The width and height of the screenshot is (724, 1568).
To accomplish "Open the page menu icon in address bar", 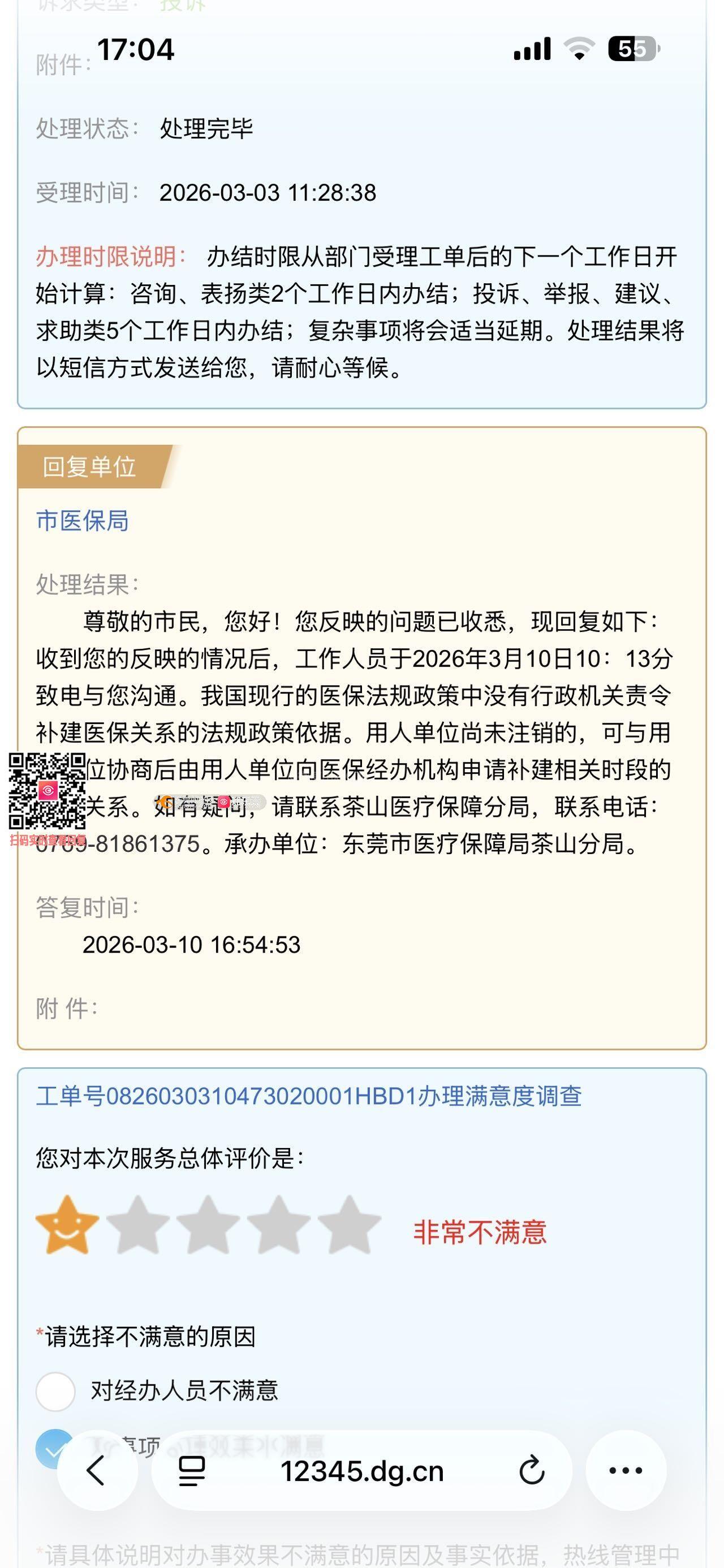I will pos(192,1471).
